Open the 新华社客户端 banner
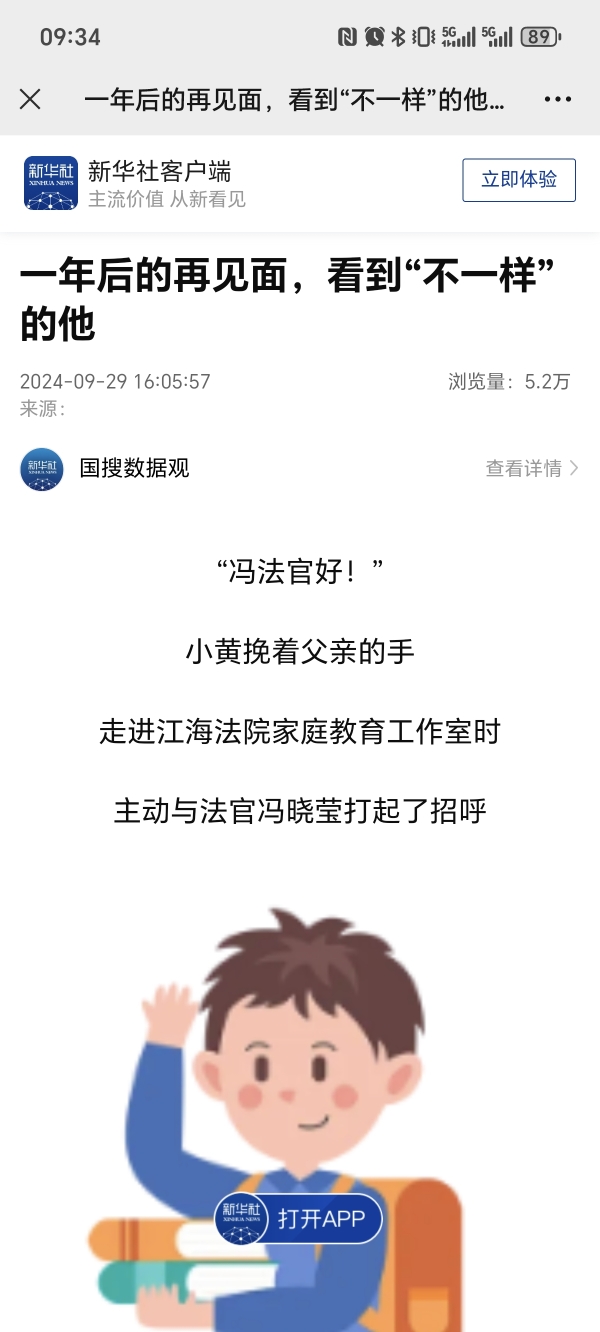The height and width of the screenshot is (1332, 600). pos(160,183)
